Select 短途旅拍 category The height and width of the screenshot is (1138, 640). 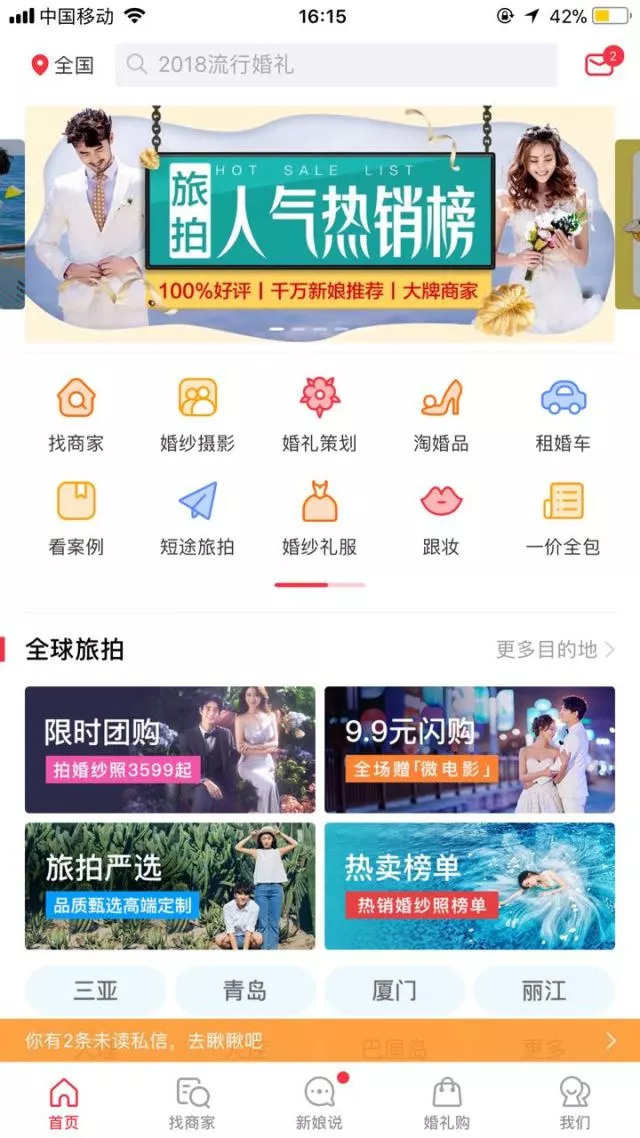(x=197, y=518)
